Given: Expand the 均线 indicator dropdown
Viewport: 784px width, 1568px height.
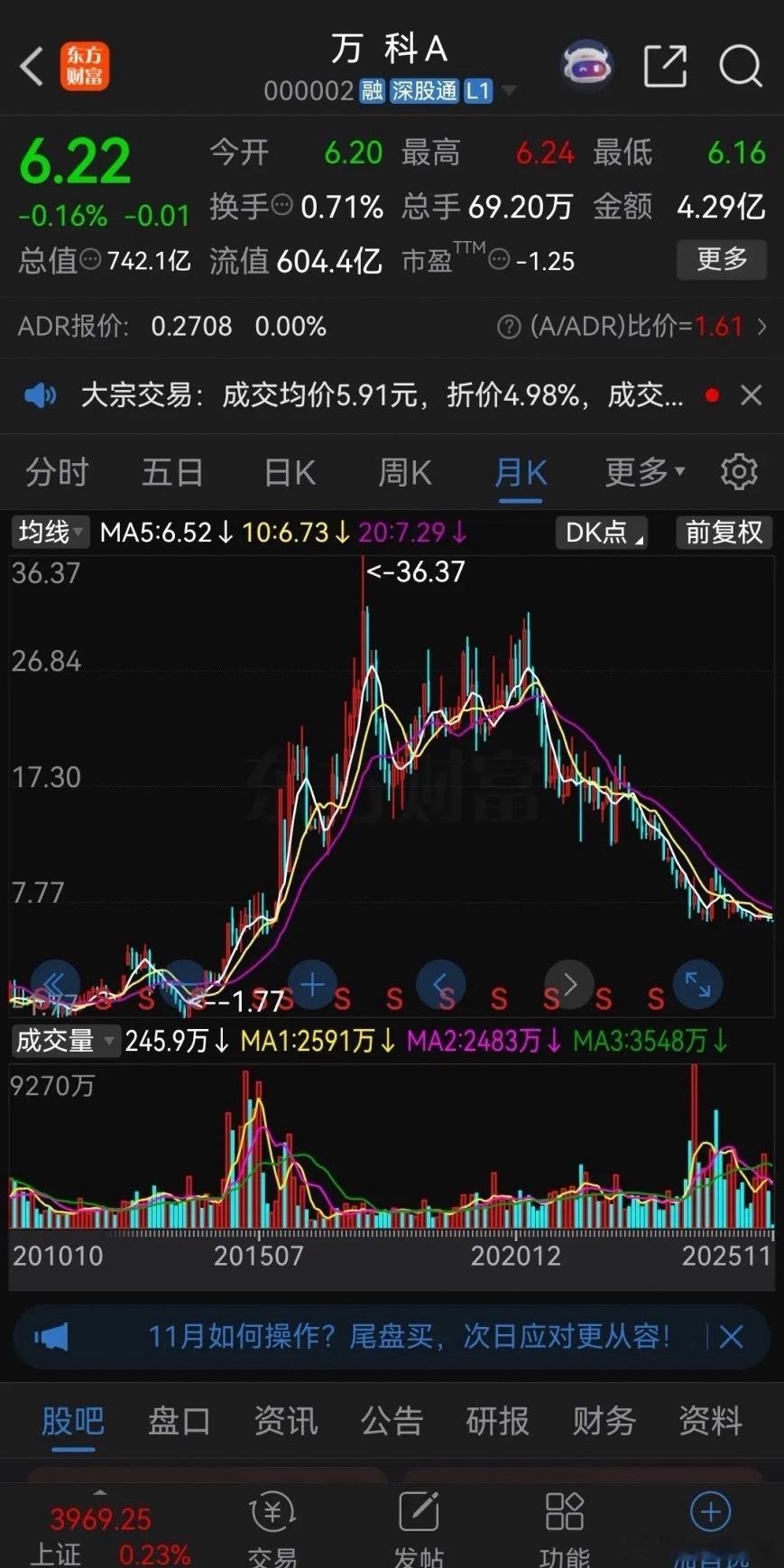Looking at the screenshot, I should 50,533.
